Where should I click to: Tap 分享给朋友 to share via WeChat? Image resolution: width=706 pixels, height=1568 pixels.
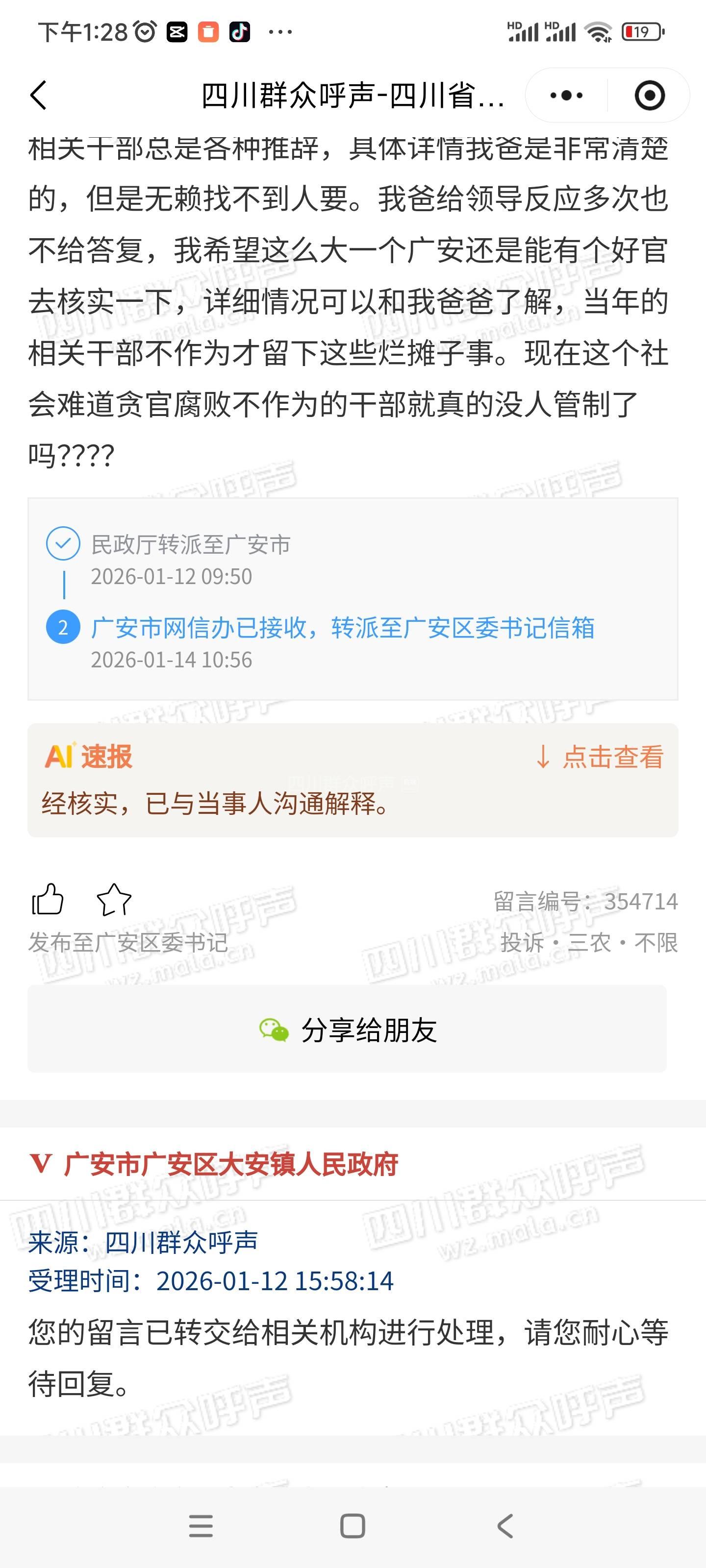point(347,1030)
